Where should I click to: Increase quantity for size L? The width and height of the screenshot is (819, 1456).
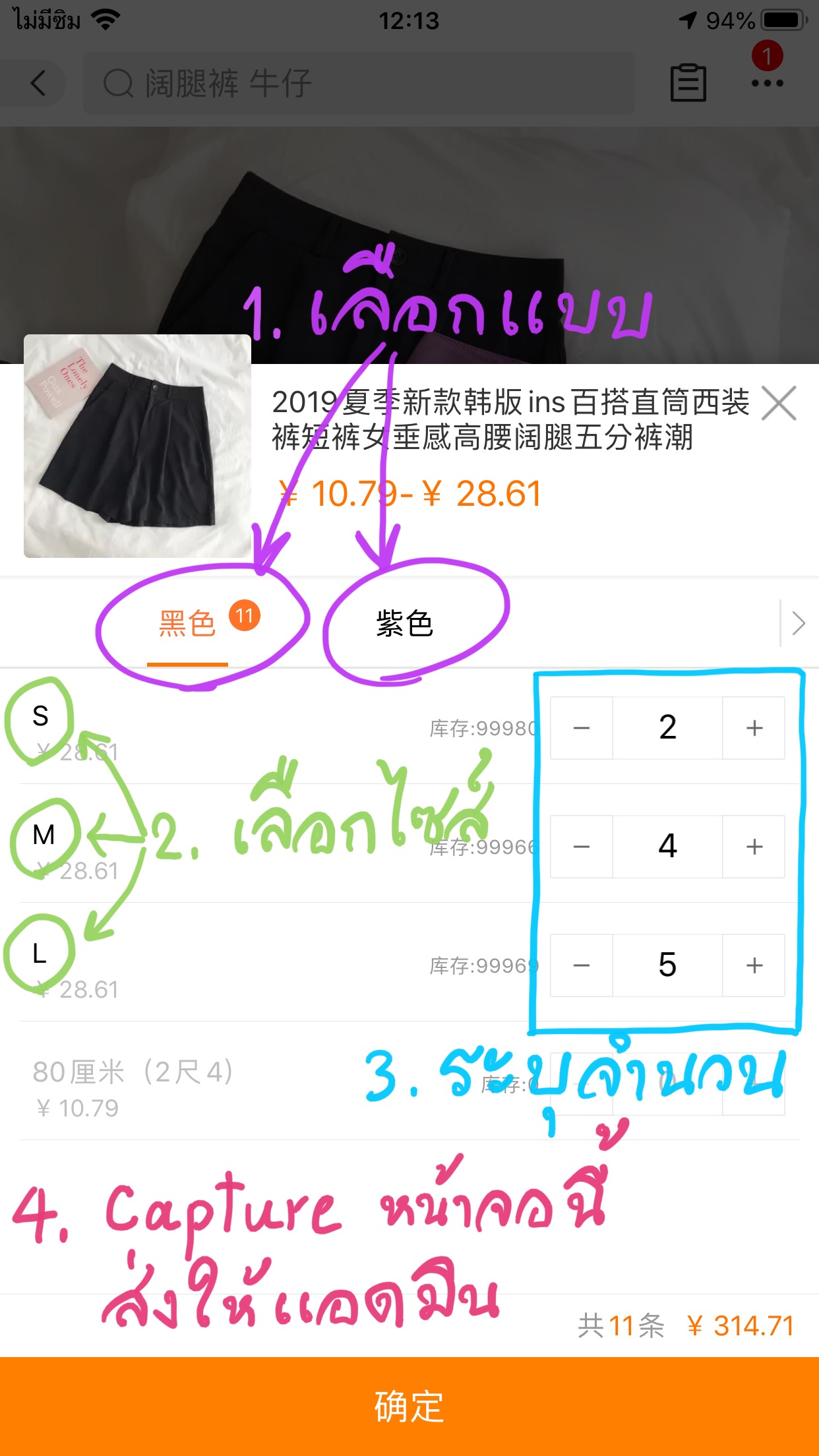754,965
